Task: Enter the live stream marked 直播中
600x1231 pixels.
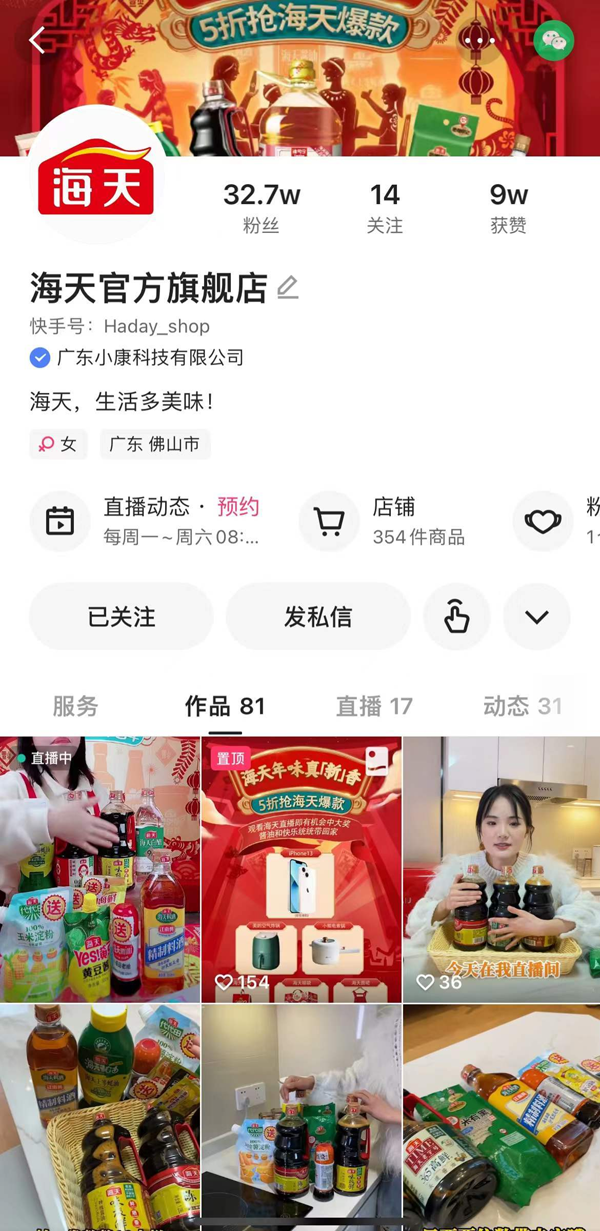Action: tap(100, 870)
